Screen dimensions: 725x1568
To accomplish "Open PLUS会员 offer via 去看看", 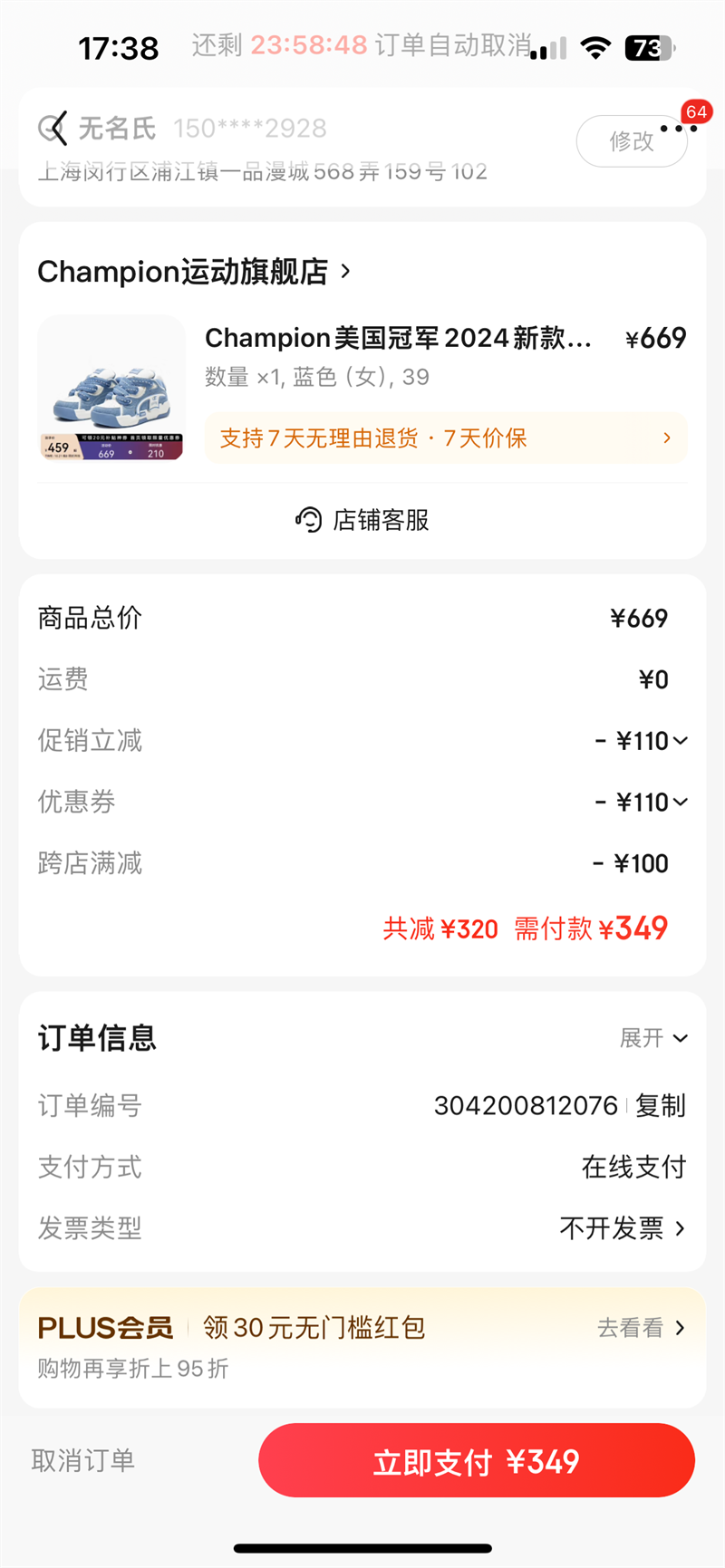I will [640, 1328].
